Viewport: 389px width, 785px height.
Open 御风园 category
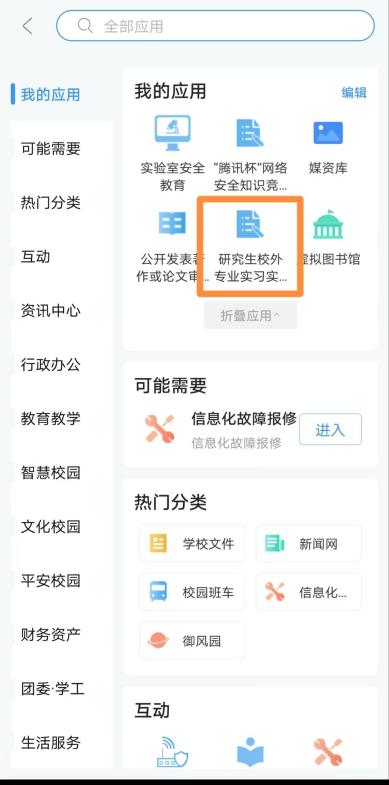[x=192, y=640]
